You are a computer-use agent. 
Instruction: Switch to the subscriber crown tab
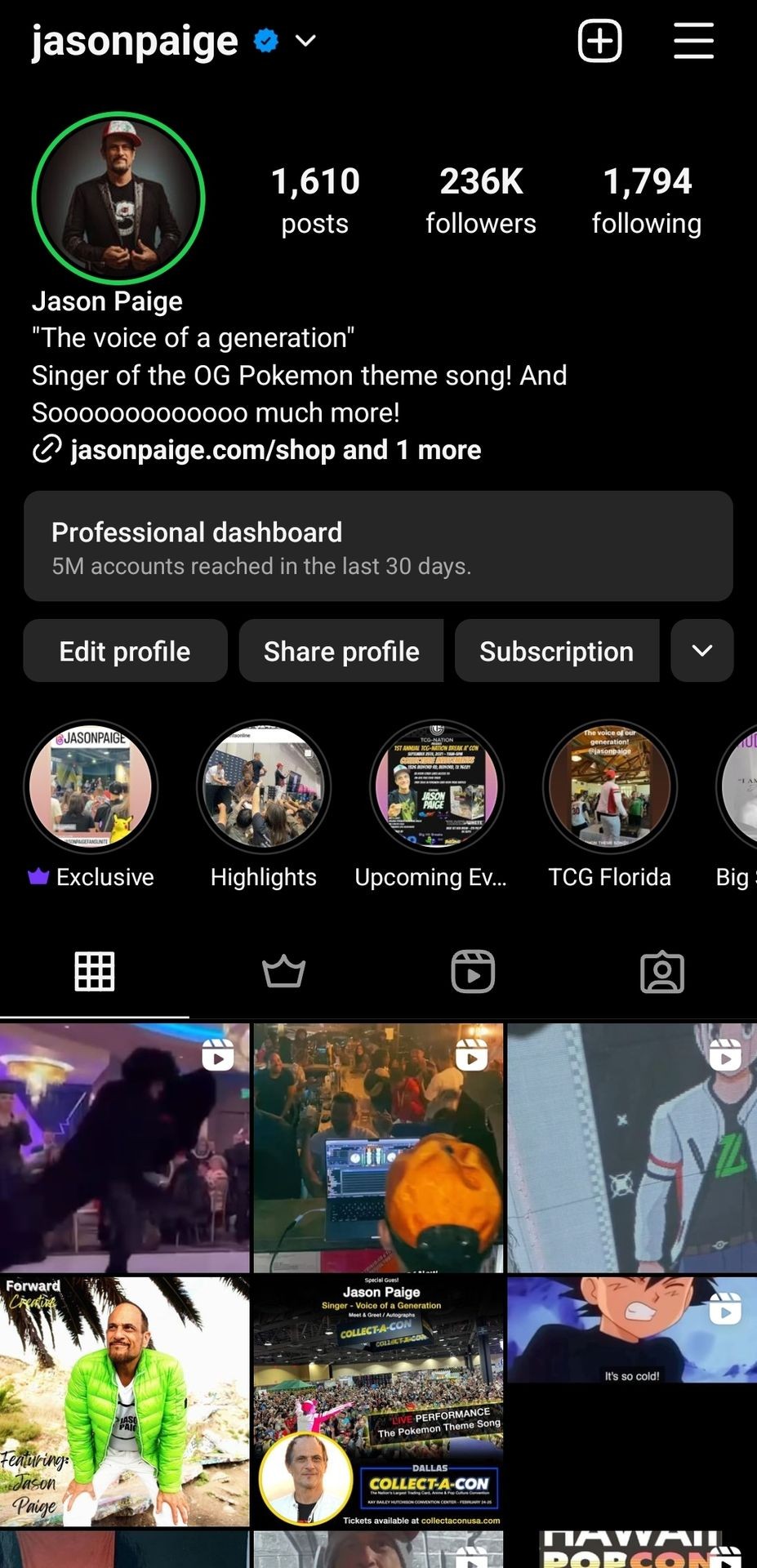(x=283, y=972)
